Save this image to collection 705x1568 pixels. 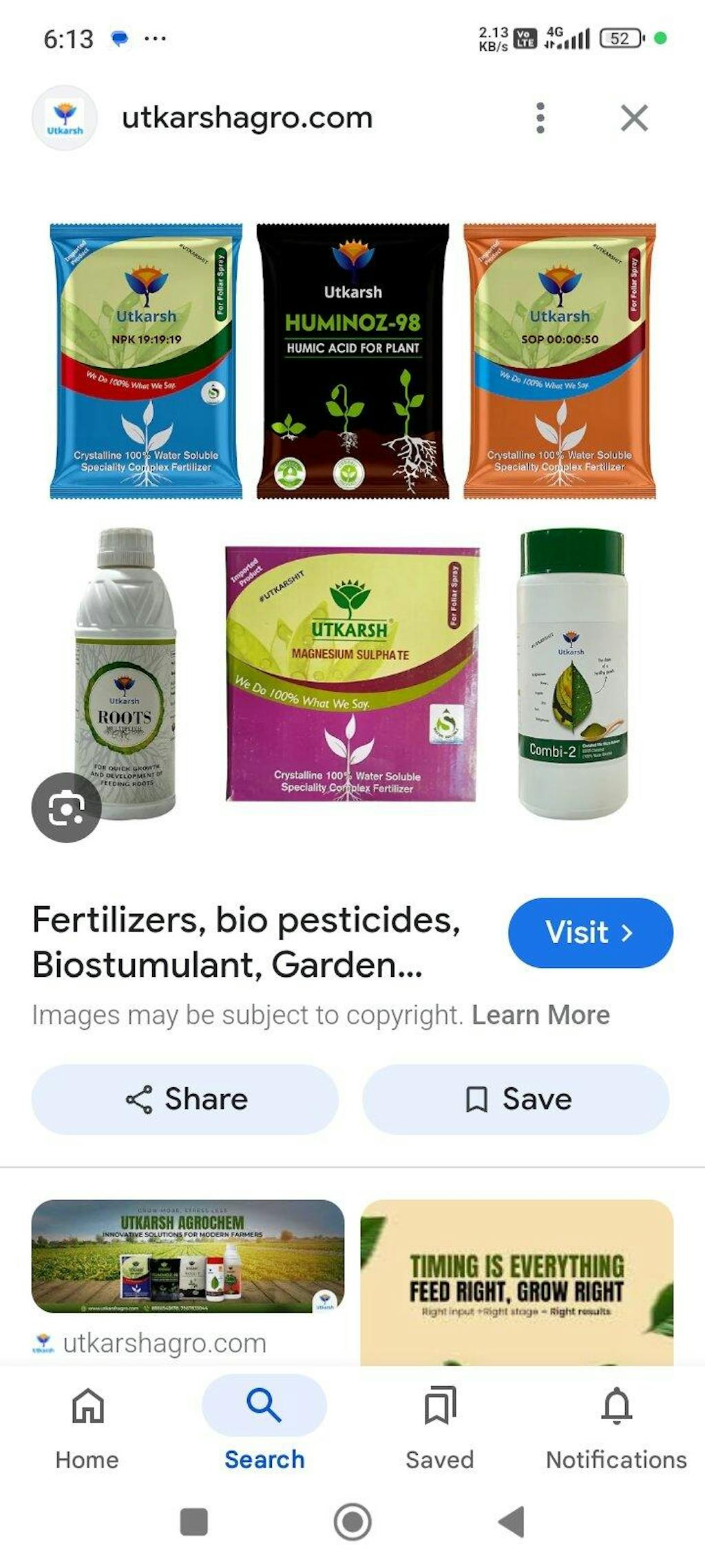516,1099
